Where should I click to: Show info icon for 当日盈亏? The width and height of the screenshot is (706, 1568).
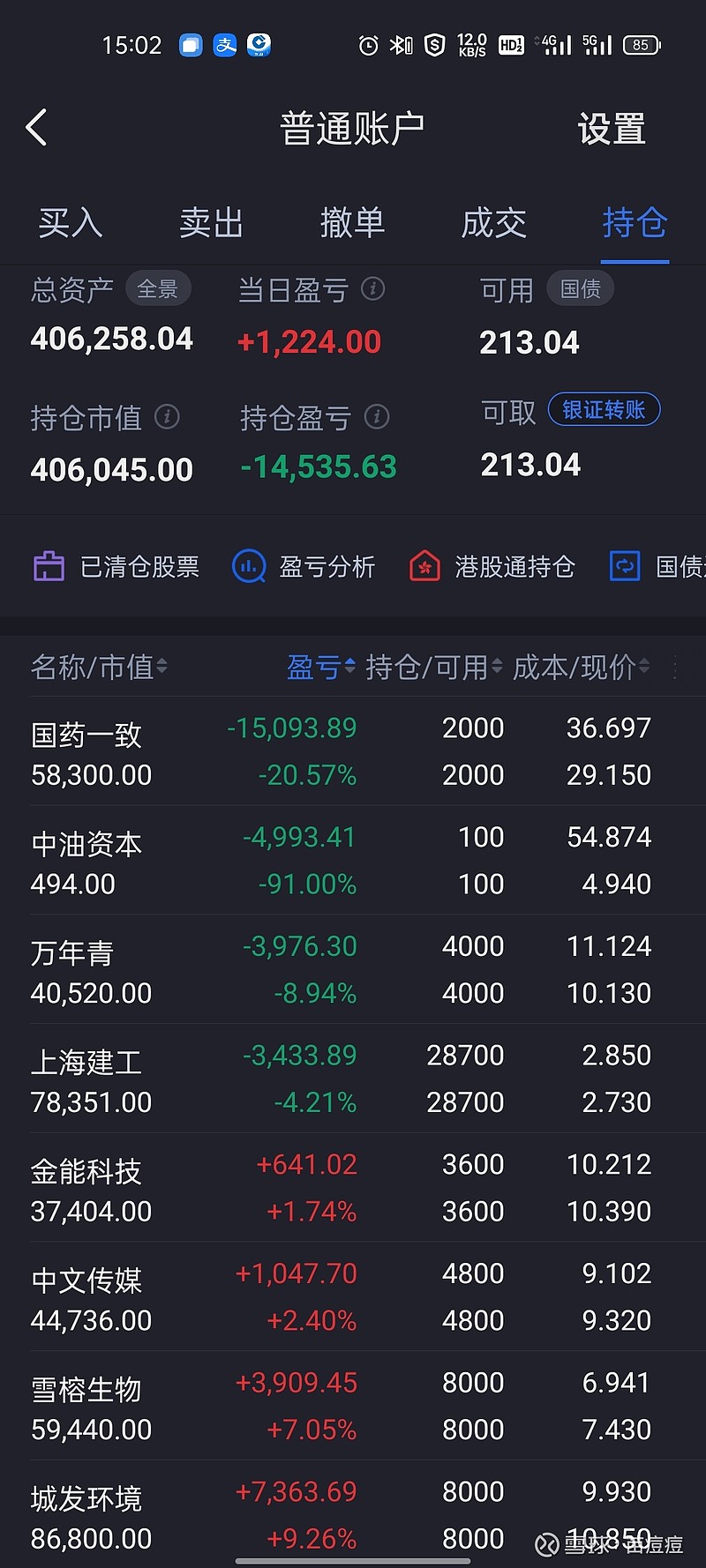pyautogui.click(x=373, y=288)
